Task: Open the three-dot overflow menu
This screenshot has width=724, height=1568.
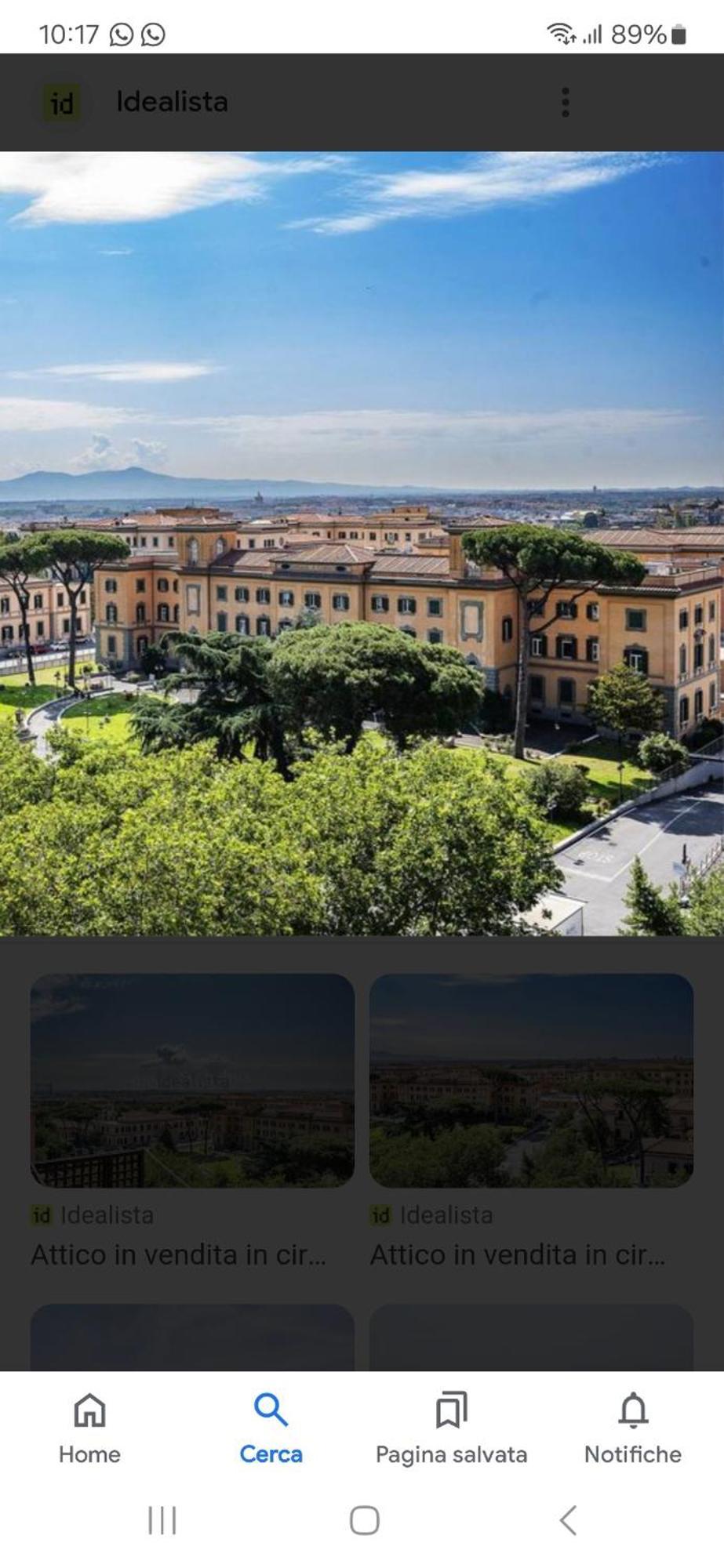Action: (565, 102)
